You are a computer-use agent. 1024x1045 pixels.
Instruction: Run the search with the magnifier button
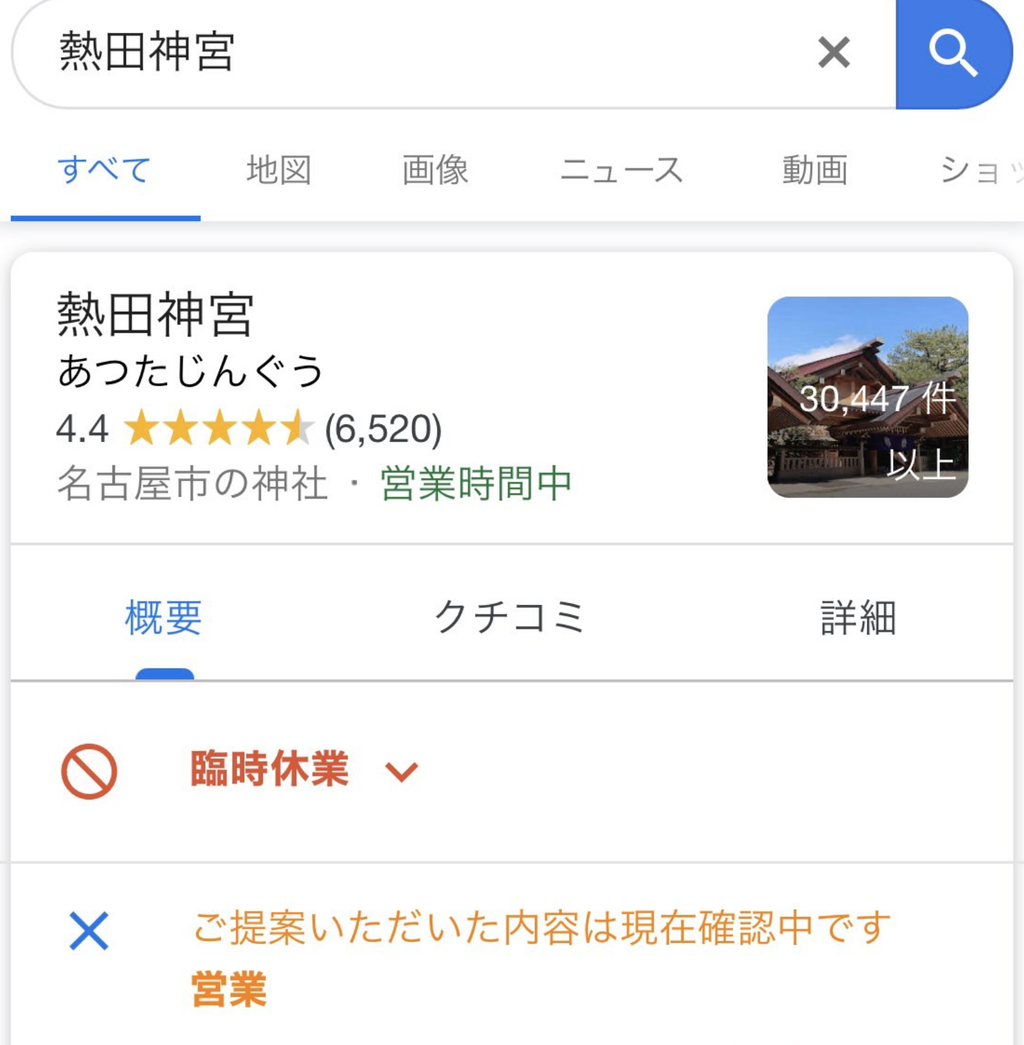953,52
